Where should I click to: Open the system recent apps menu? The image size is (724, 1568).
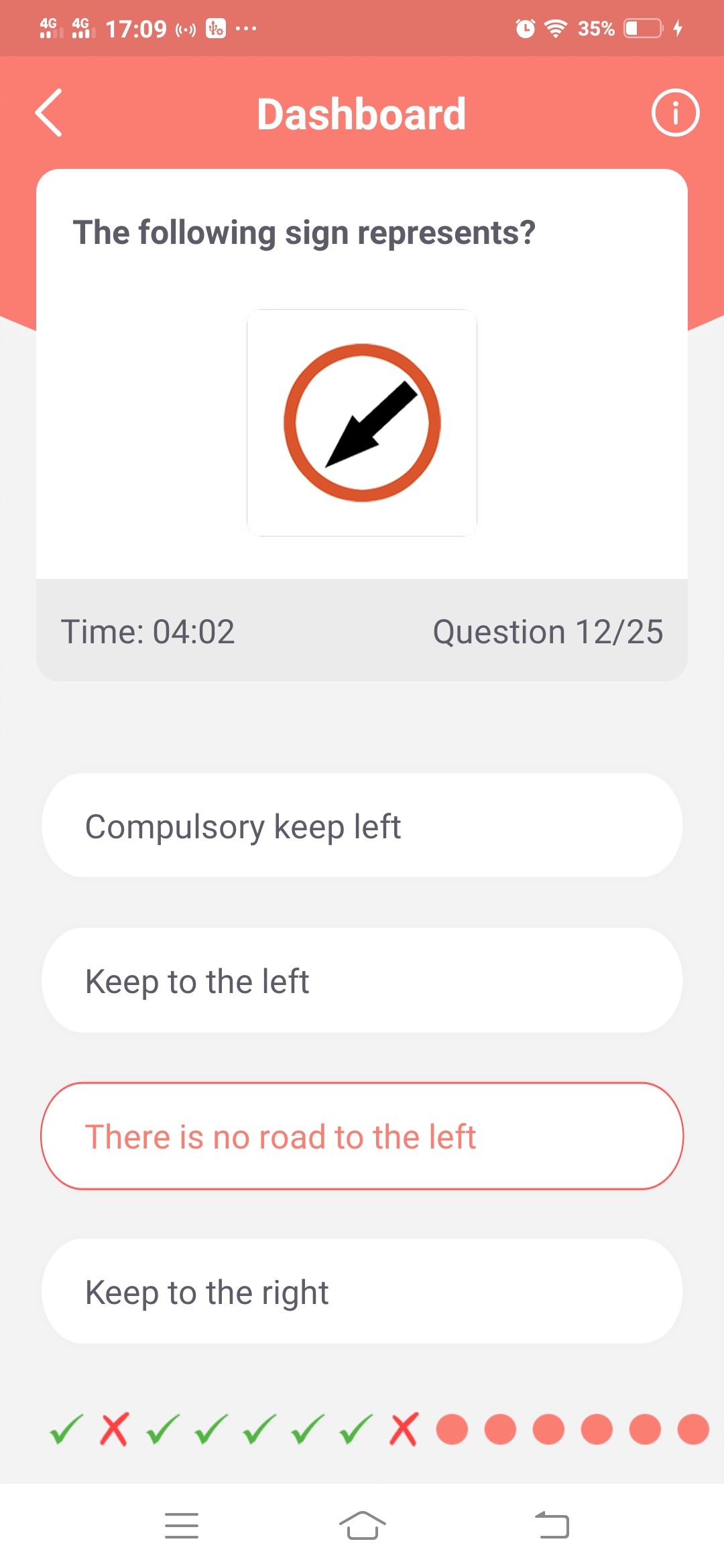coord(182,1526)
